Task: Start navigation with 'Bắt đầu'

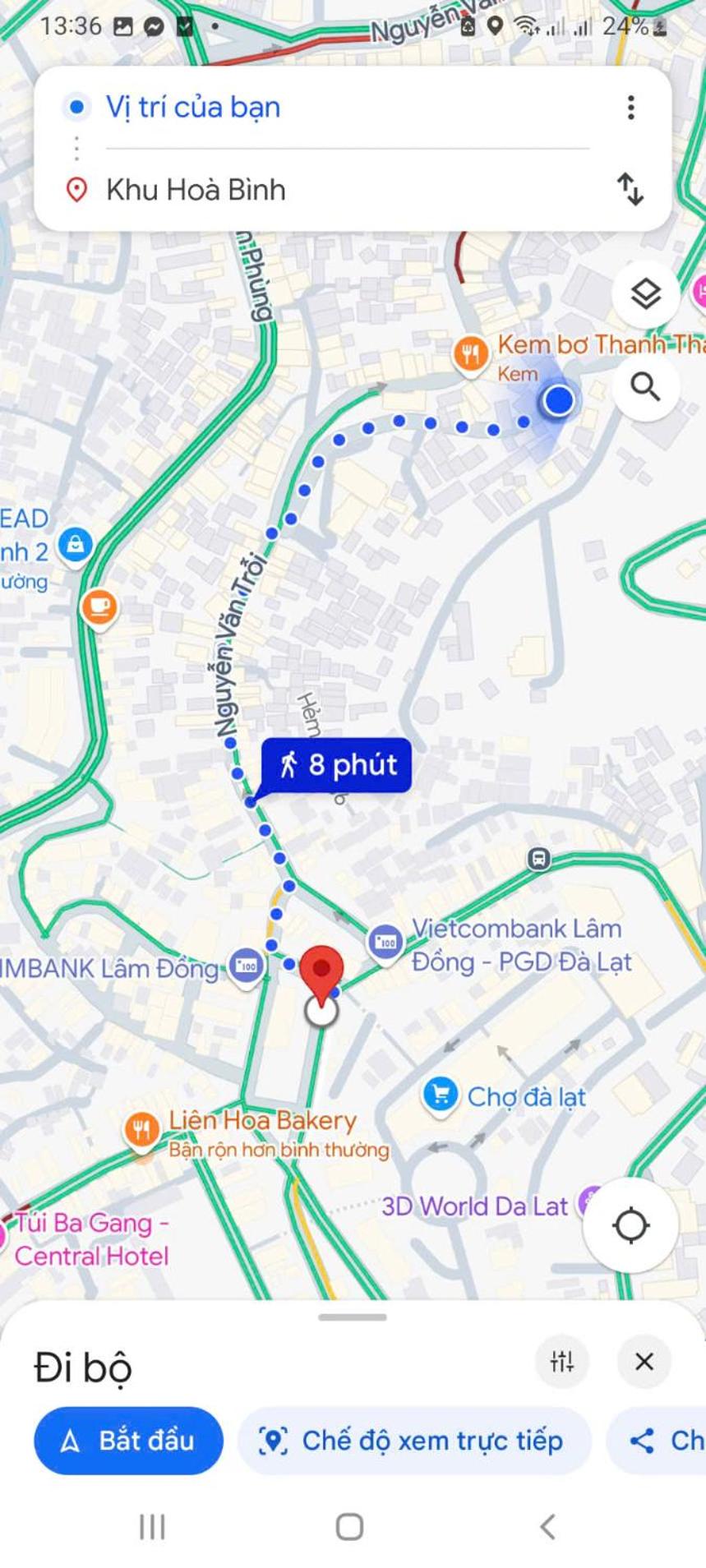Action: coord(128,1441)
